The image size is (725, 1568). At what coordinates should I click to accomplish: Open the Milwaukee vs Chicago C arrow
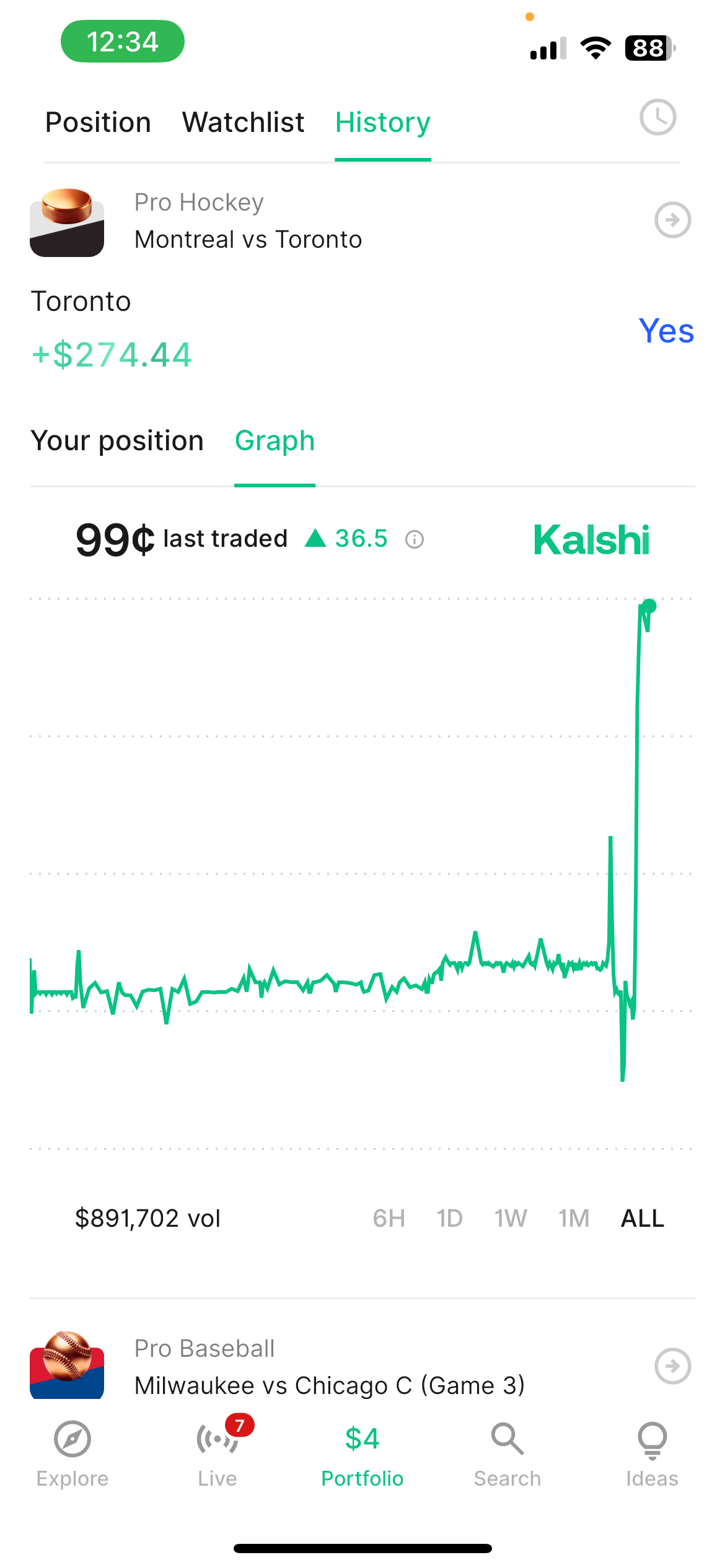point(672,1365)
